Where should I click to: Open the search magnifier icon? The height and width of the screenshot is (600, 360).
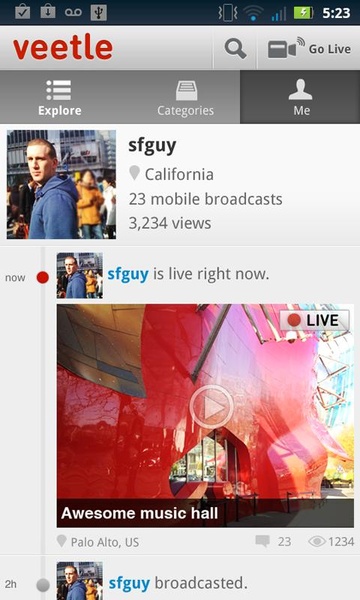(x=235, y=49)
